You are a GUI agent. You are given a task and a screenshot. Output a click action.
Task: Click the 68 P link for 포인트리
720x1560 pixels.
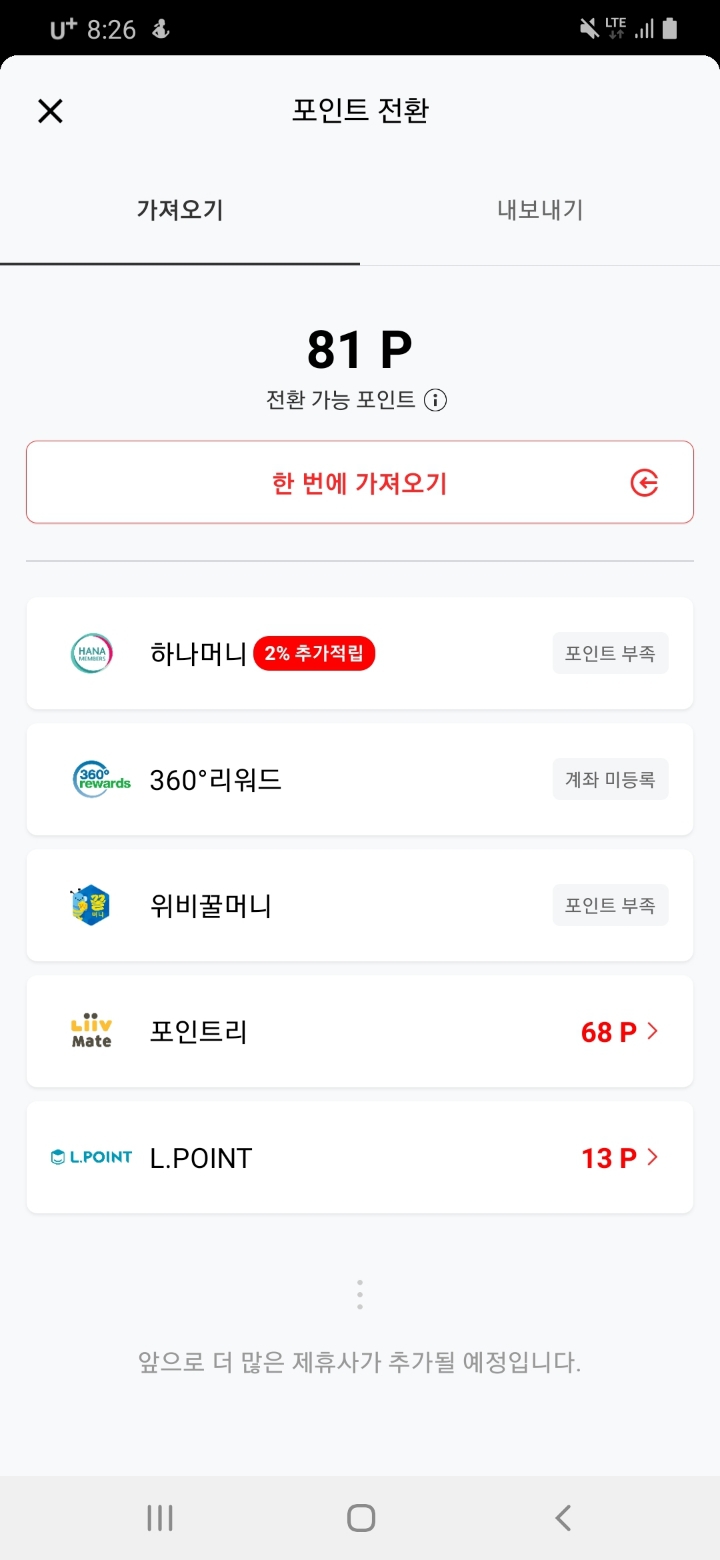pyautogui.click(x=607, y=1031)
